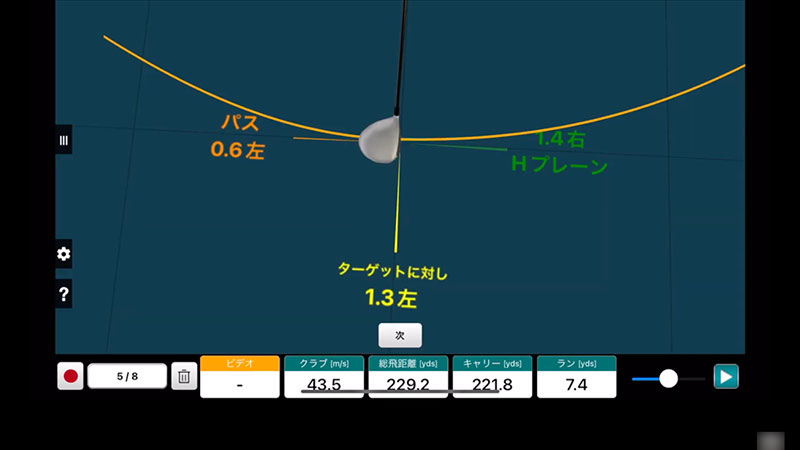Viewport: 800px width, 450px height.
Task: Delete this shot with the trash icon
Action: tap(183, 377)
